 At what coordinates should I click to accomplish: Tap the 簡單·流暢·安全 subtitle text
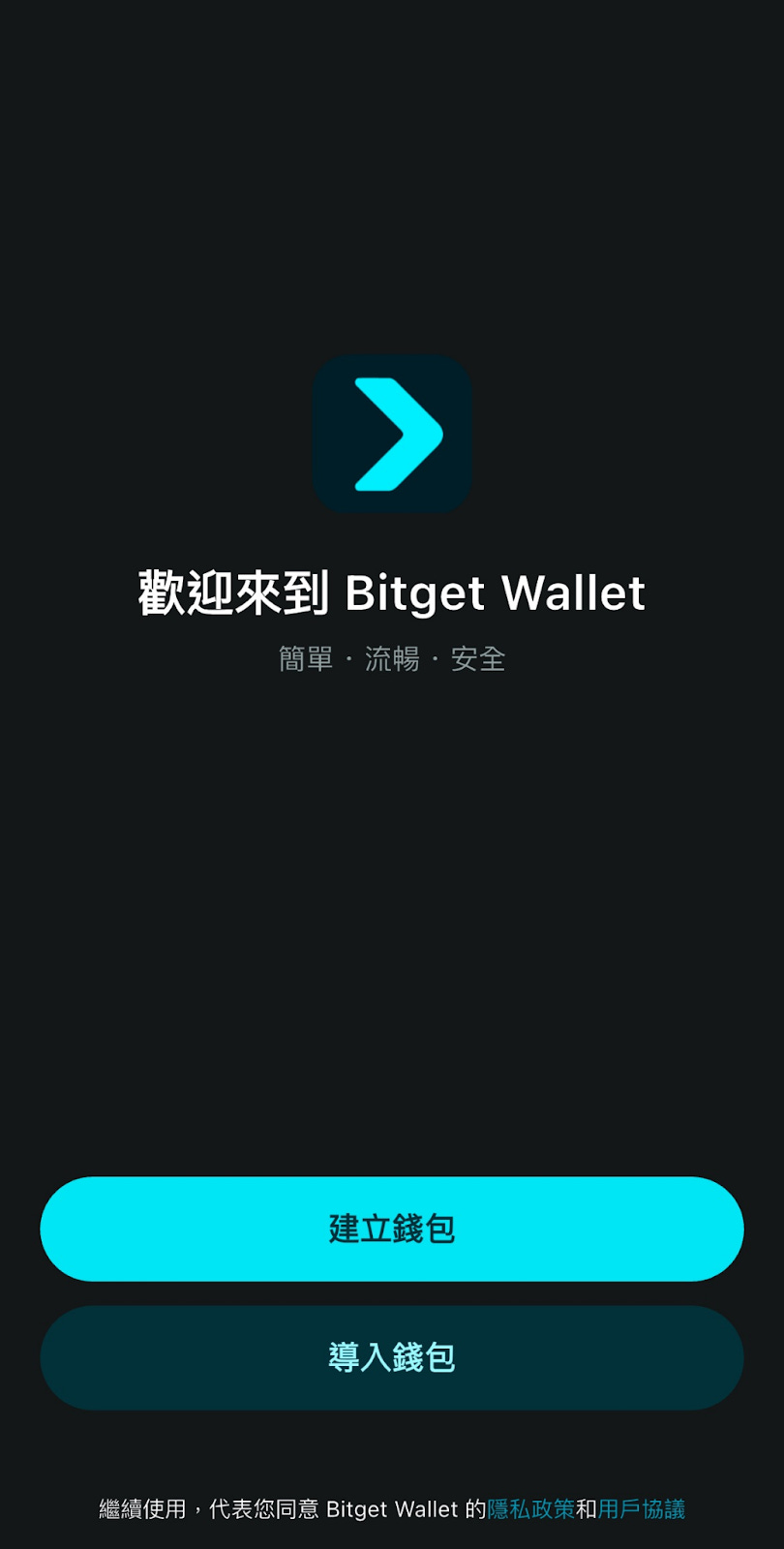[x=392, y=657]
